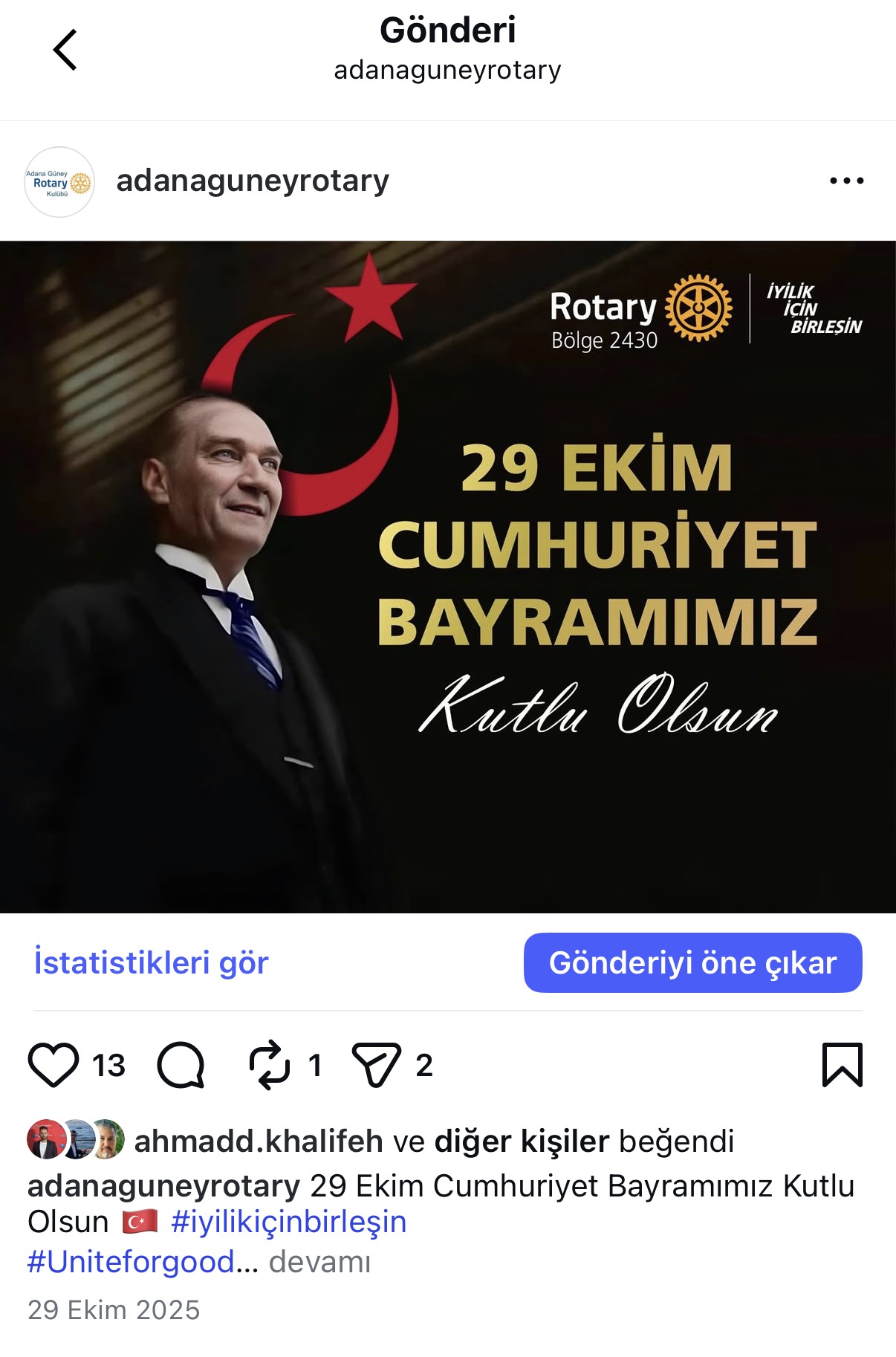
Task: View diğer kişiler who liked the post
Action: pyautogui.click(x=522, y=1141)
